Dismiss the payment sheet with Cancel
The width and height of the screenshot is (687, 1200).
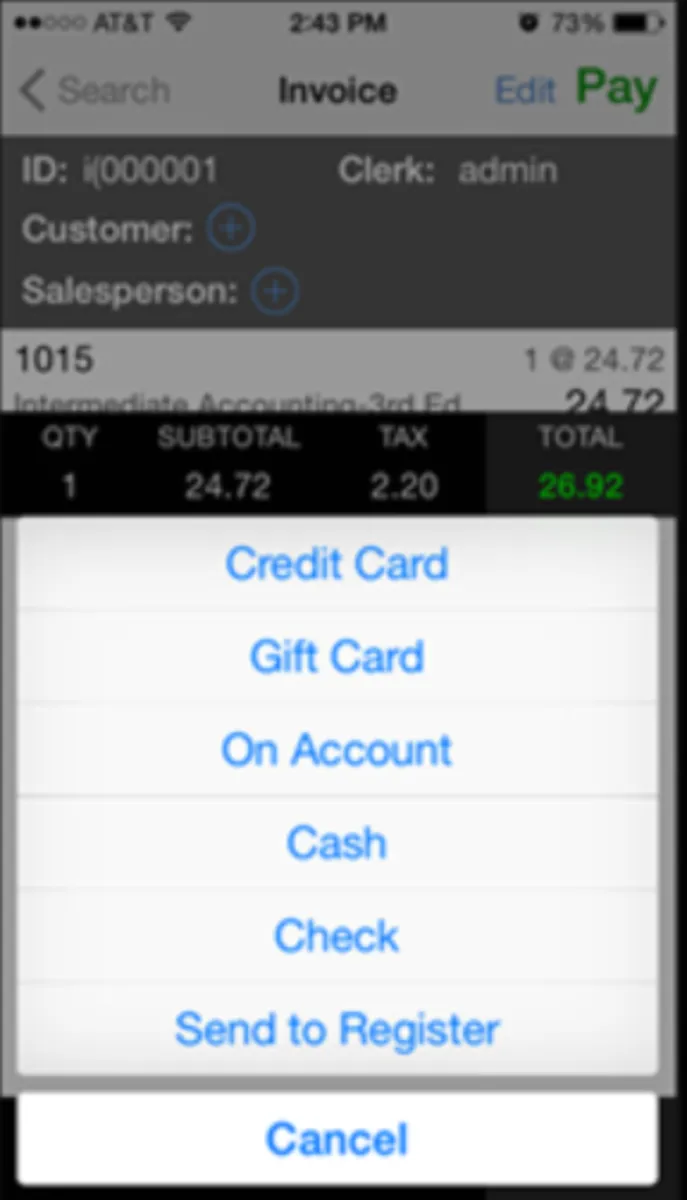[337, 1139]
